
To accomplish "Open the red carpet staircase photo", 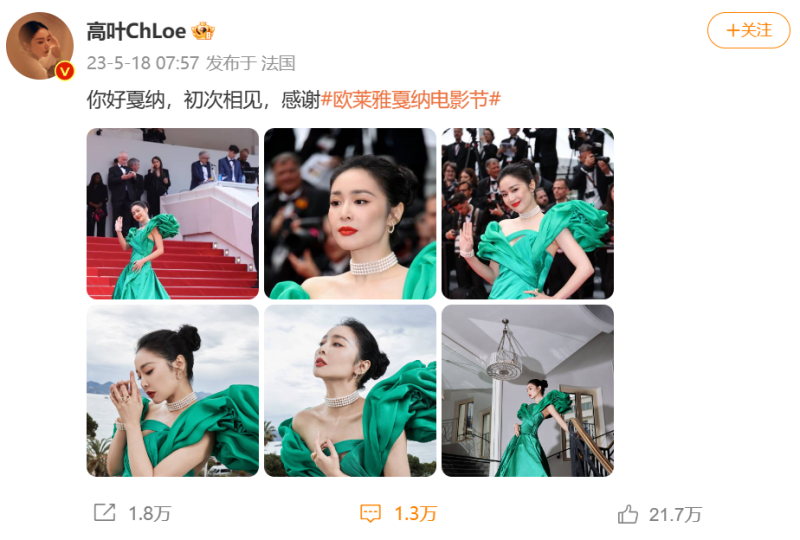I will pos(172,213).
